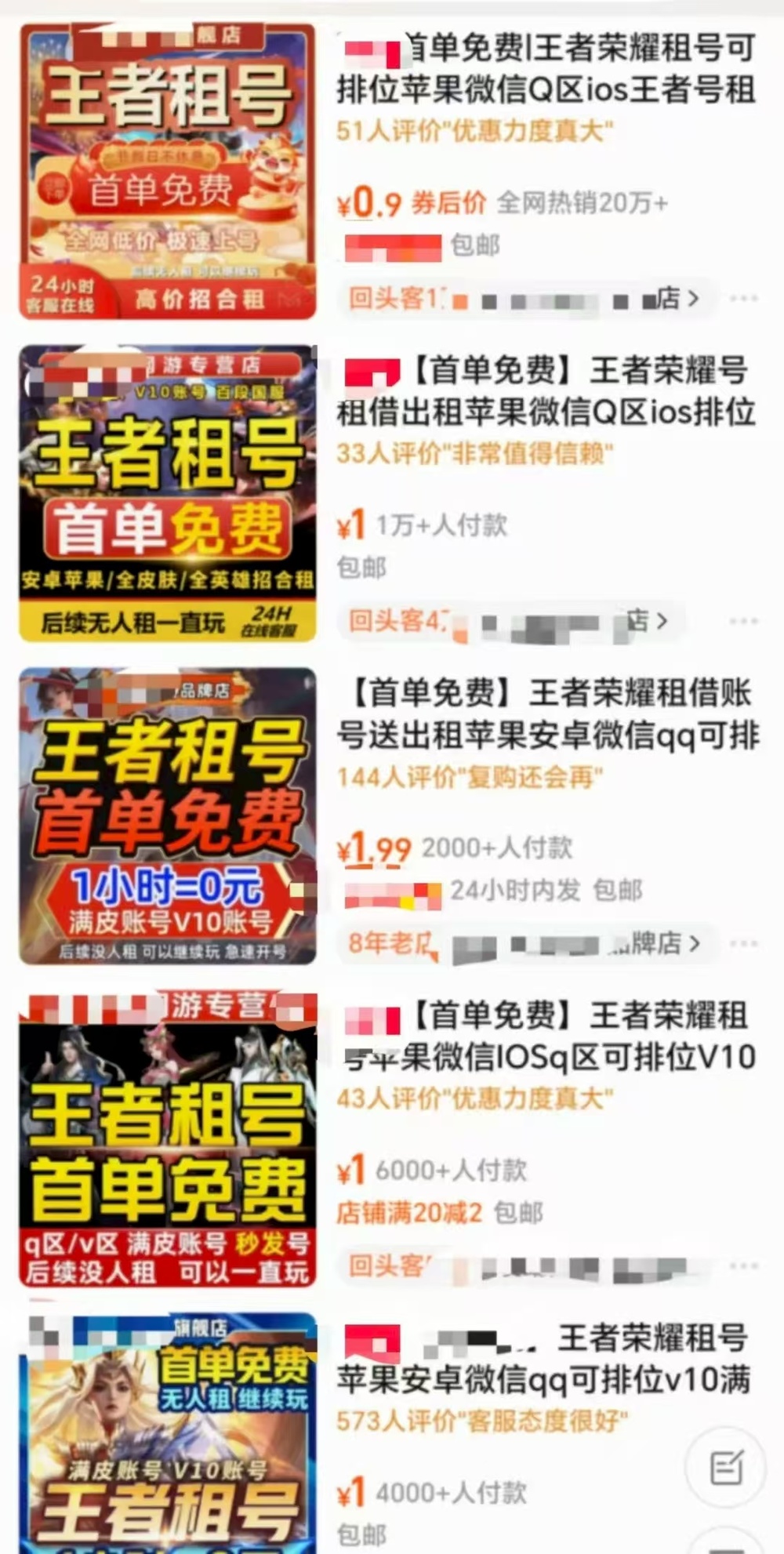Open more options for the ¥0.9 listing

click(743, 299)
